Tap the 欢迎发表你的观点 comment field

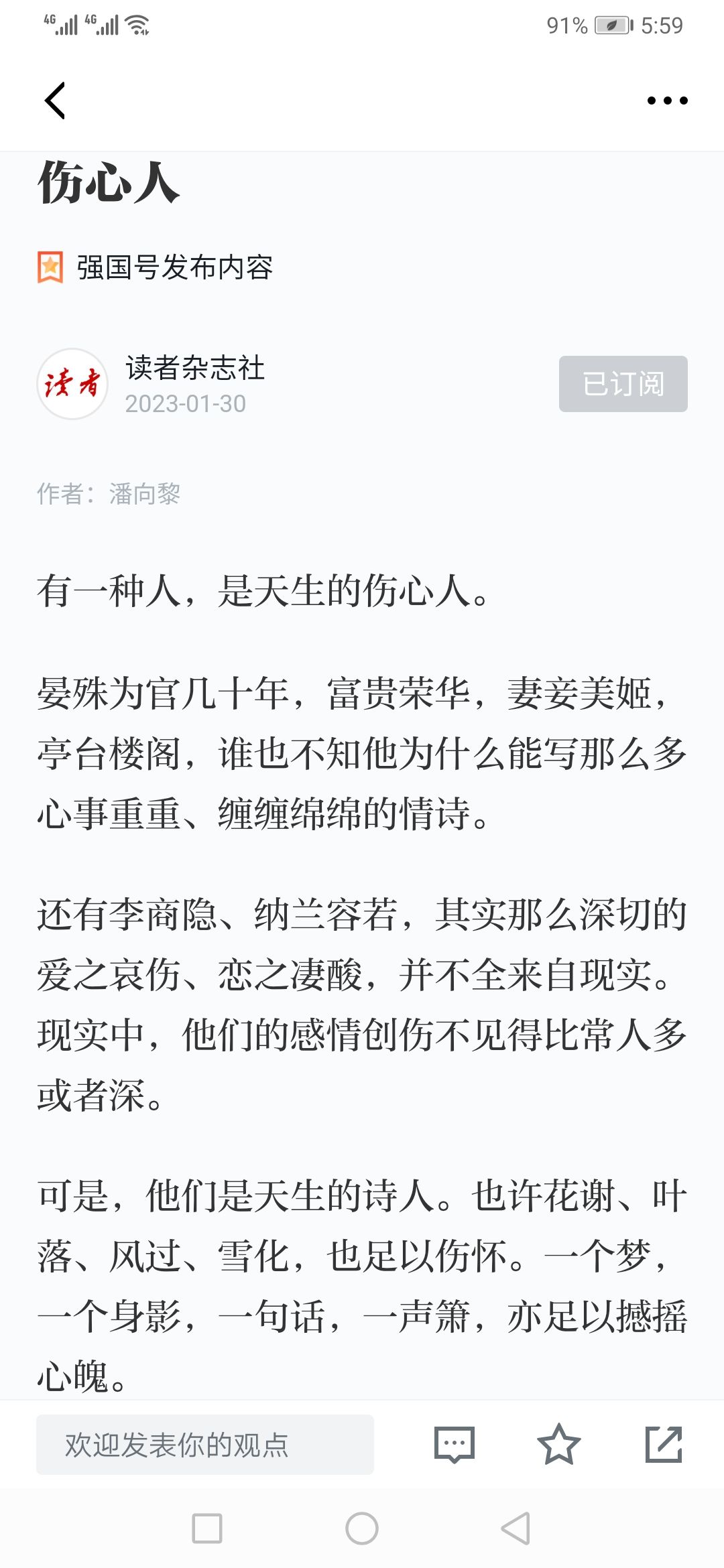[205, 1445]
